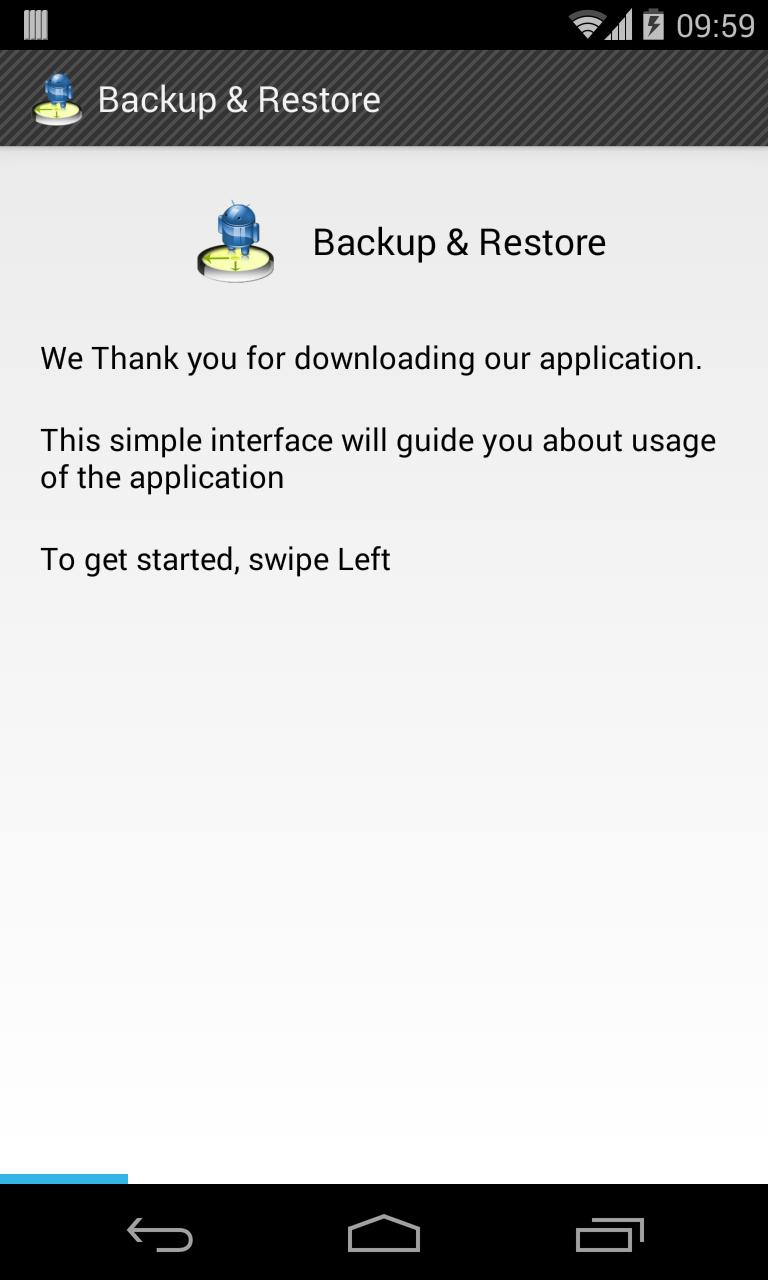The width and height of the screenshot is (768, 1280).
Task: Select the Wi-Fi status icon
Action: tap(583, 22)
